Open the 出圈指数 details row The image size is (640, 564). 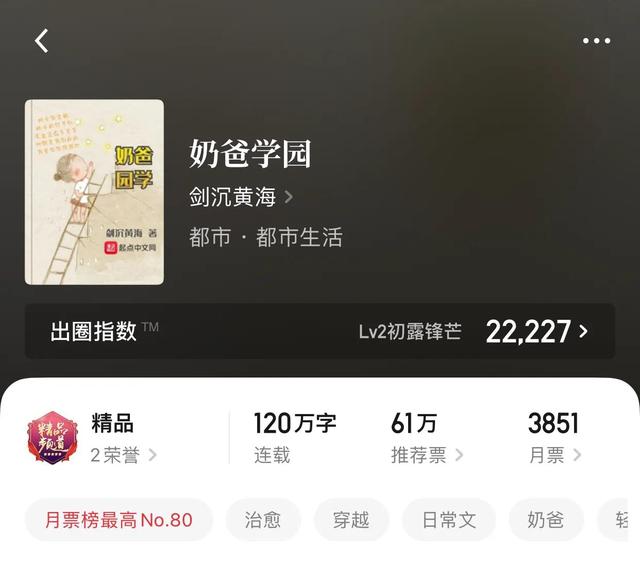pos(320,332)
